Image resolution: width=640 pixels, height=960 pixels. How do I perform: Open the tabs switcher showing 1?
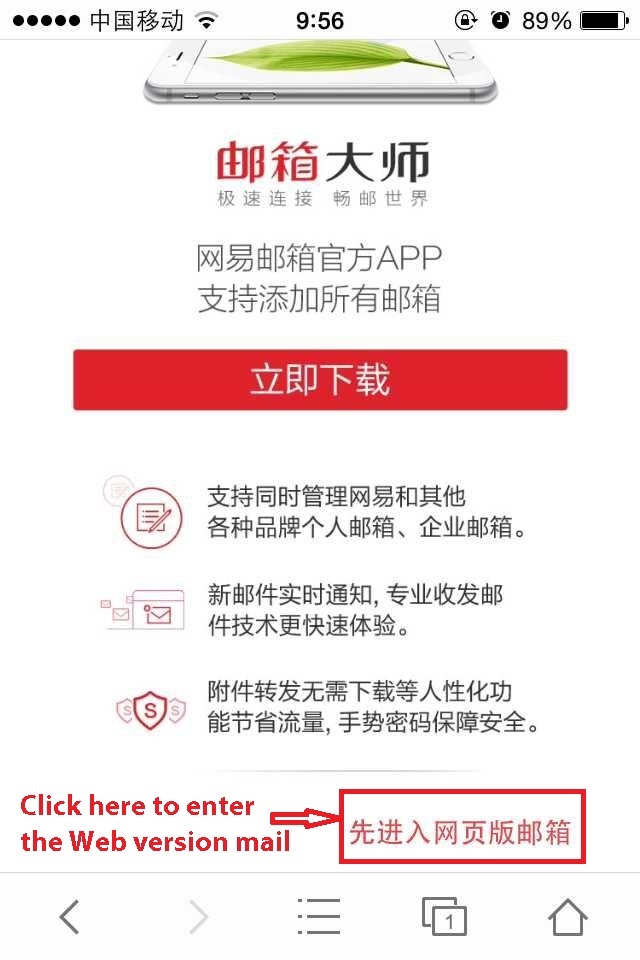tap(444, 916)
